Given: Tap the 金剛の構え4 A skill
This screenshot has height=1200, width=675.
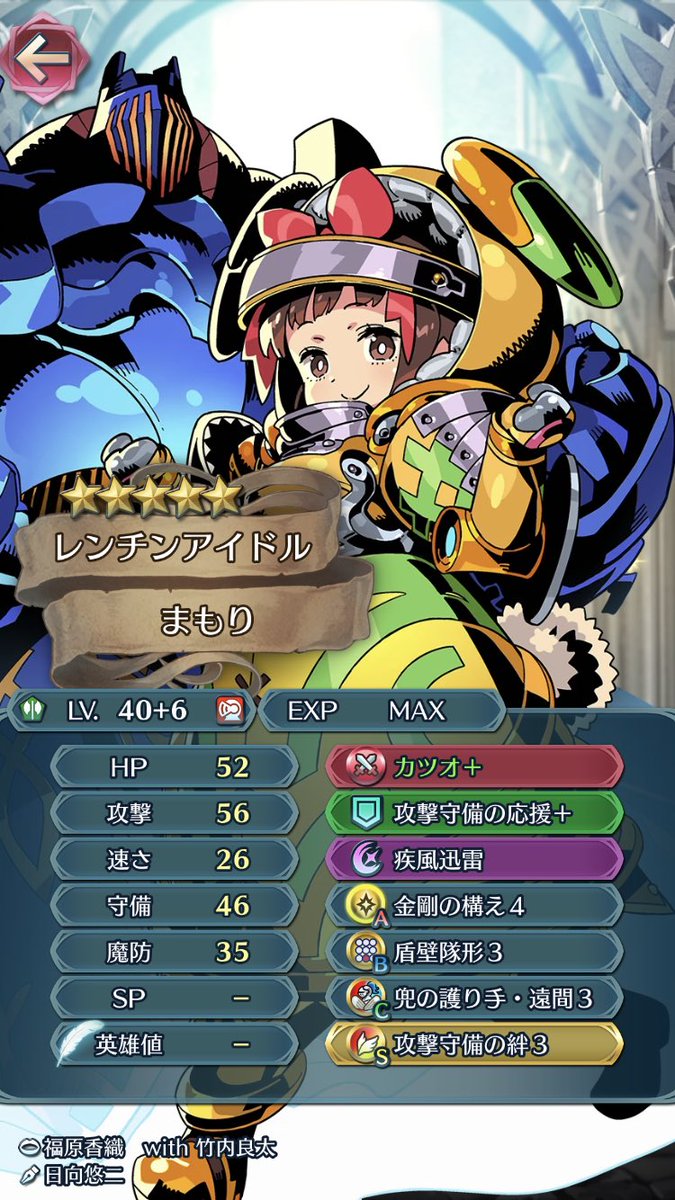Looking at the screenshot, I should coord(474,906).
